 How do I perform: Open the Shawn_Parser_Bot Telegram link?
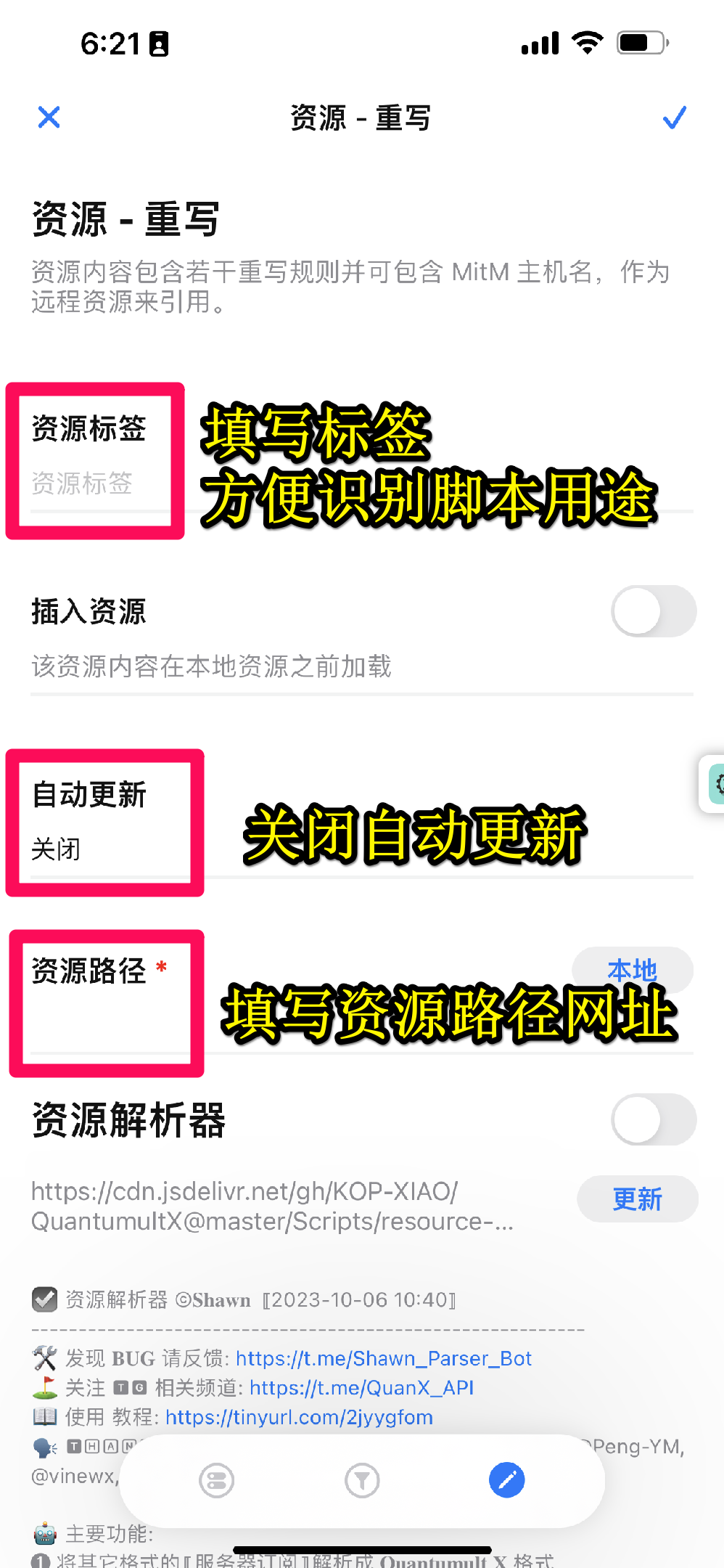coord(384,1358)
